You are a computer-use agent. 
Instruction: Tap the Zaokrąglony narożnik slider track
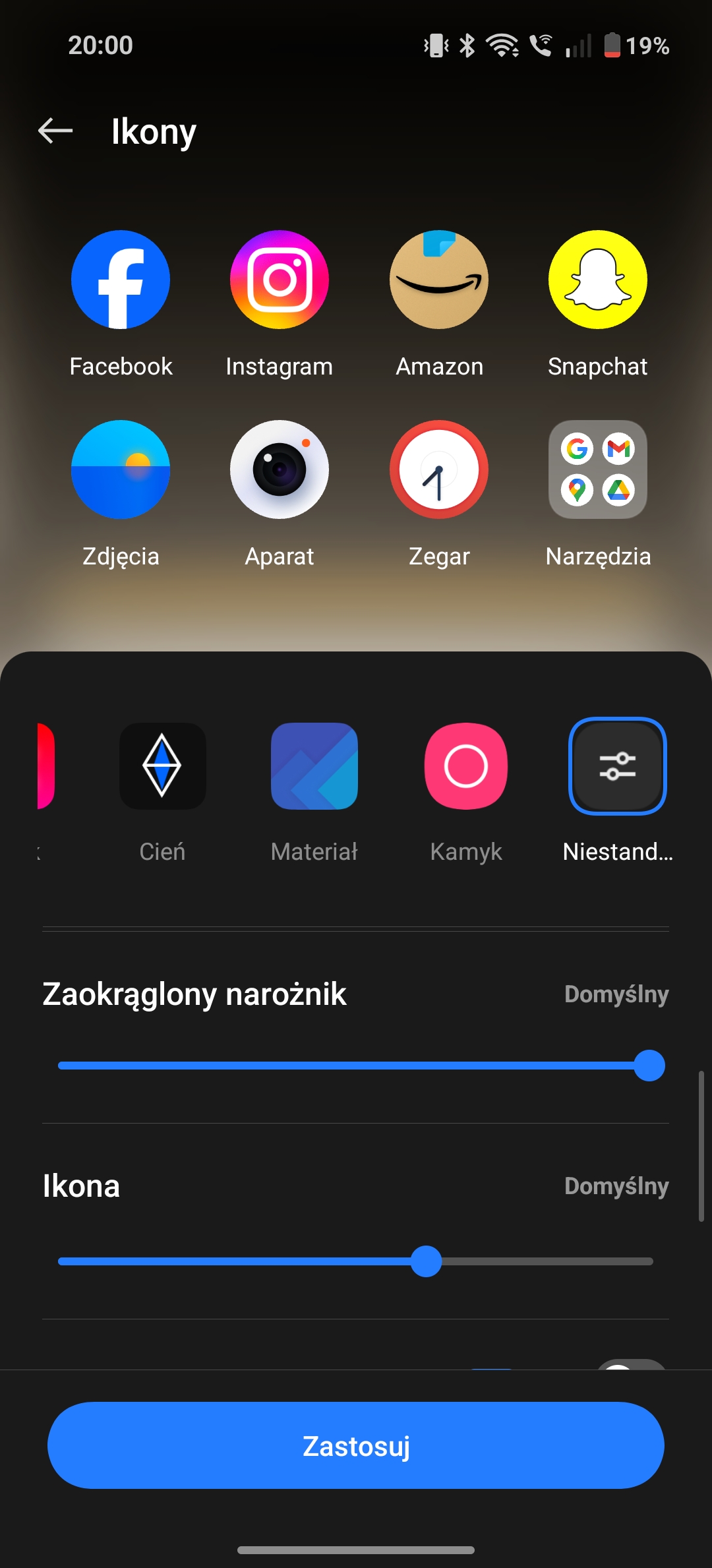click(x=356, y=1066)
